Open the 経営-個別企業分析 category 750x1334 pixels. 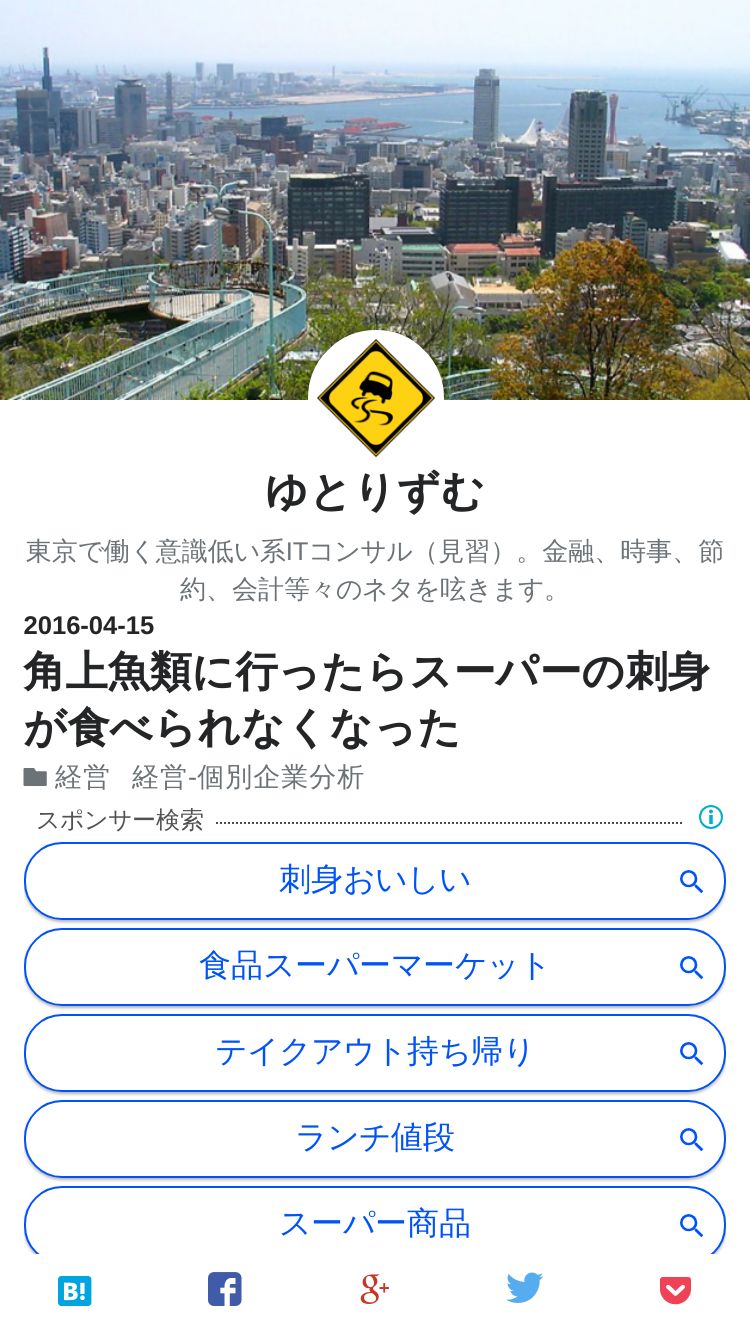point(247,777)
